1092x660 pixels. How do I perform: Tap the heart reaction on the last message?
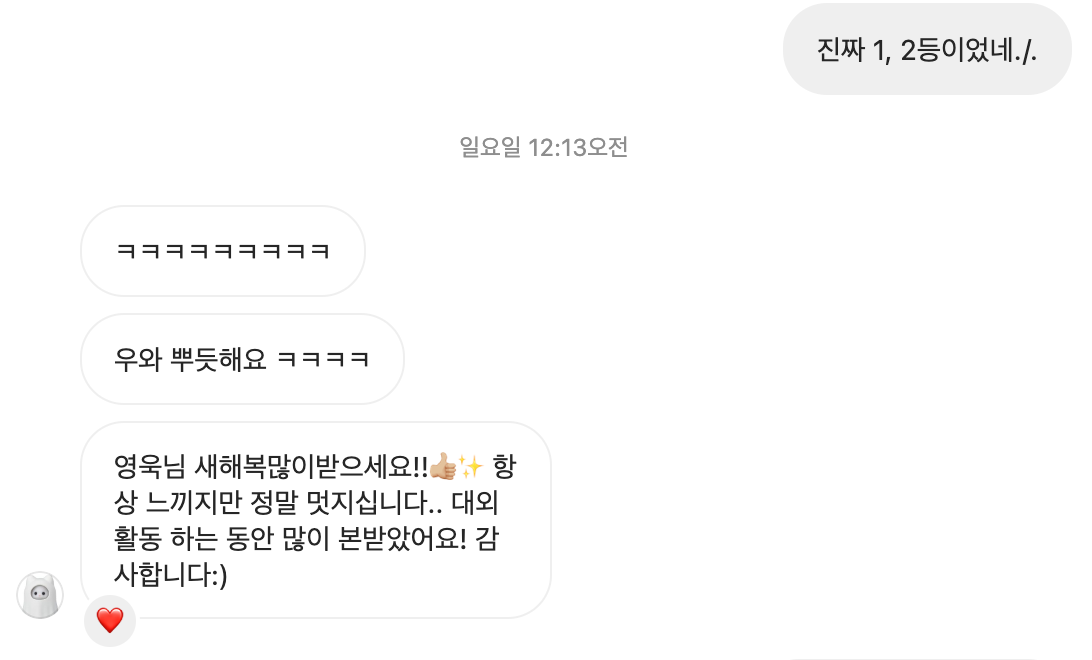click(x=110, y=621)
